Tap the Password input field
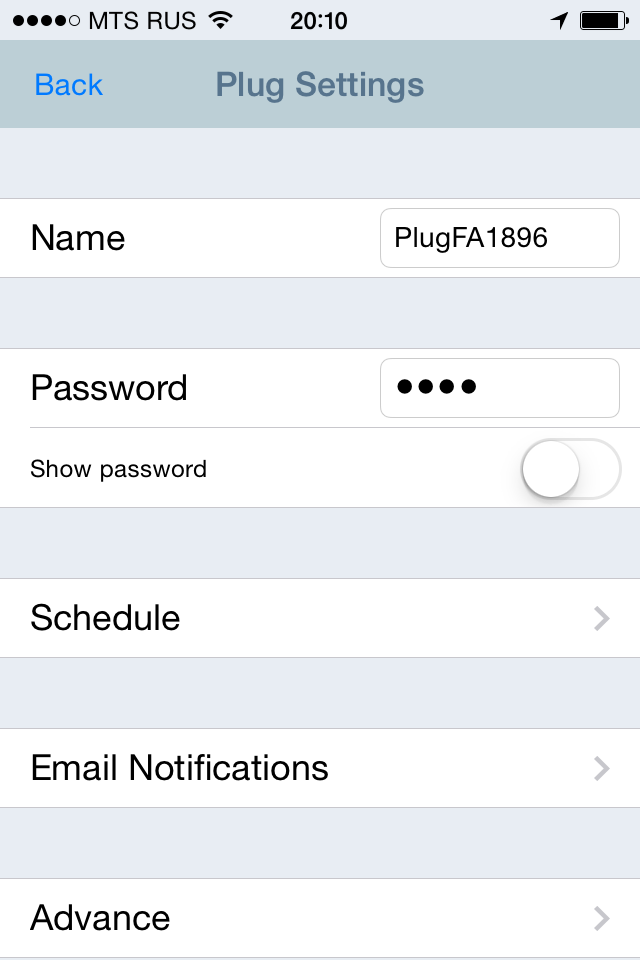 (x=499, y=388)
